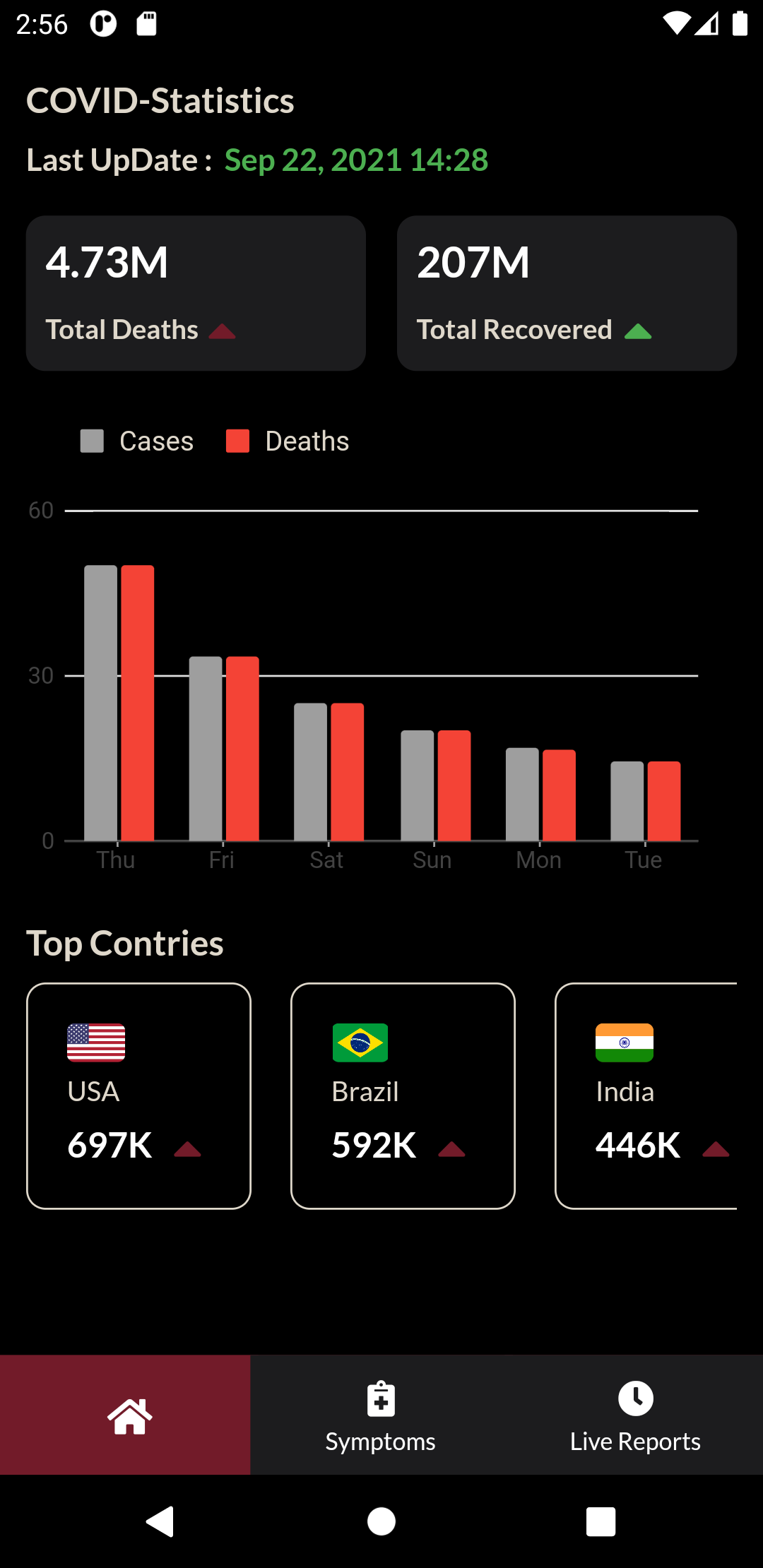The image size is (763, 1568).
Task: Tap the India flag icon
Action: [x=624, y=1041]
